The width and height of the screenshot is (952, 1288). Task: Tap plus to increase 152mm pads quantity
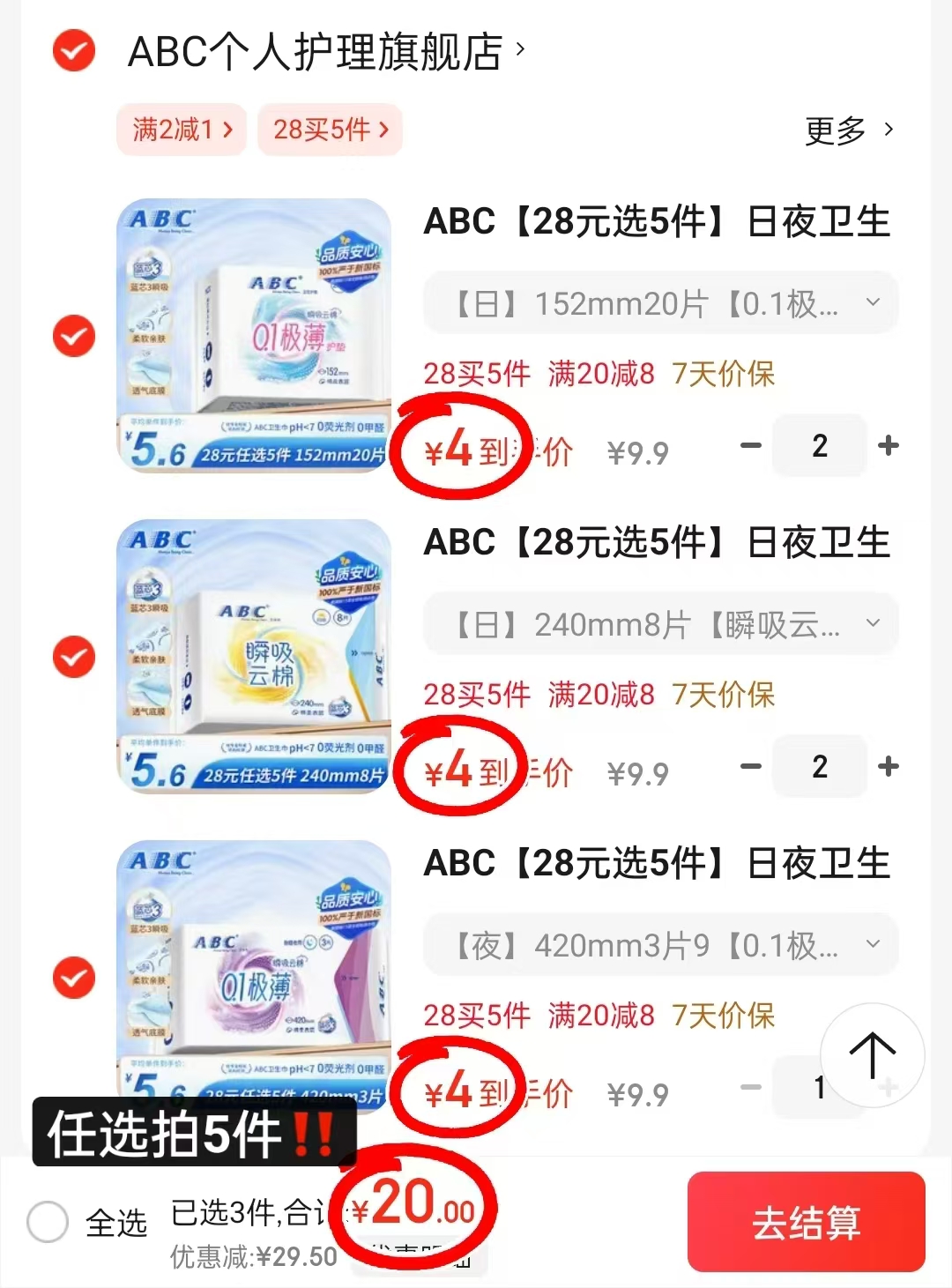click(x=889, y=446)
